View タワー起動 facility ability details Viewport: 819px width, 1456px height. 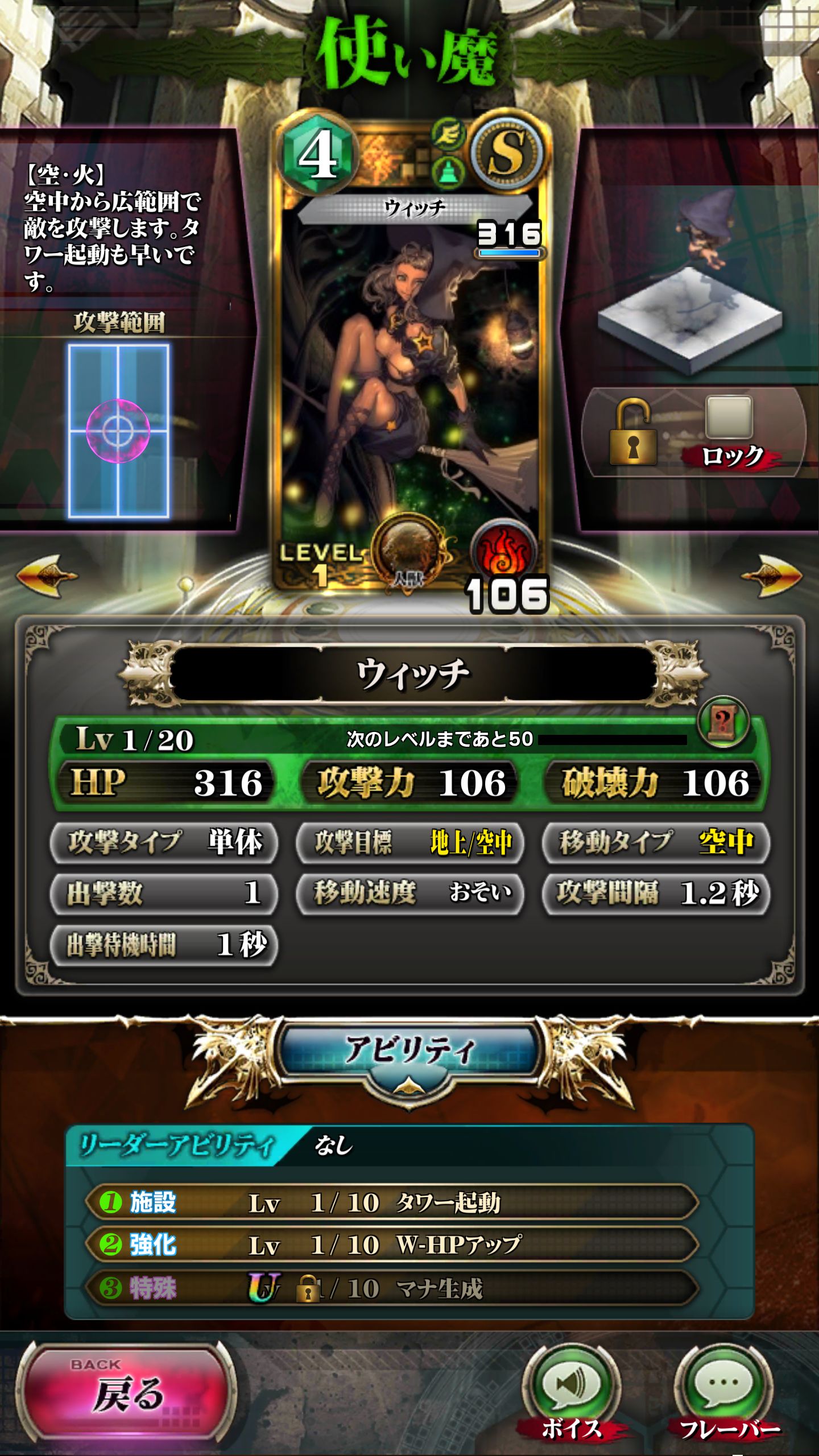(x=392, y=1202)
